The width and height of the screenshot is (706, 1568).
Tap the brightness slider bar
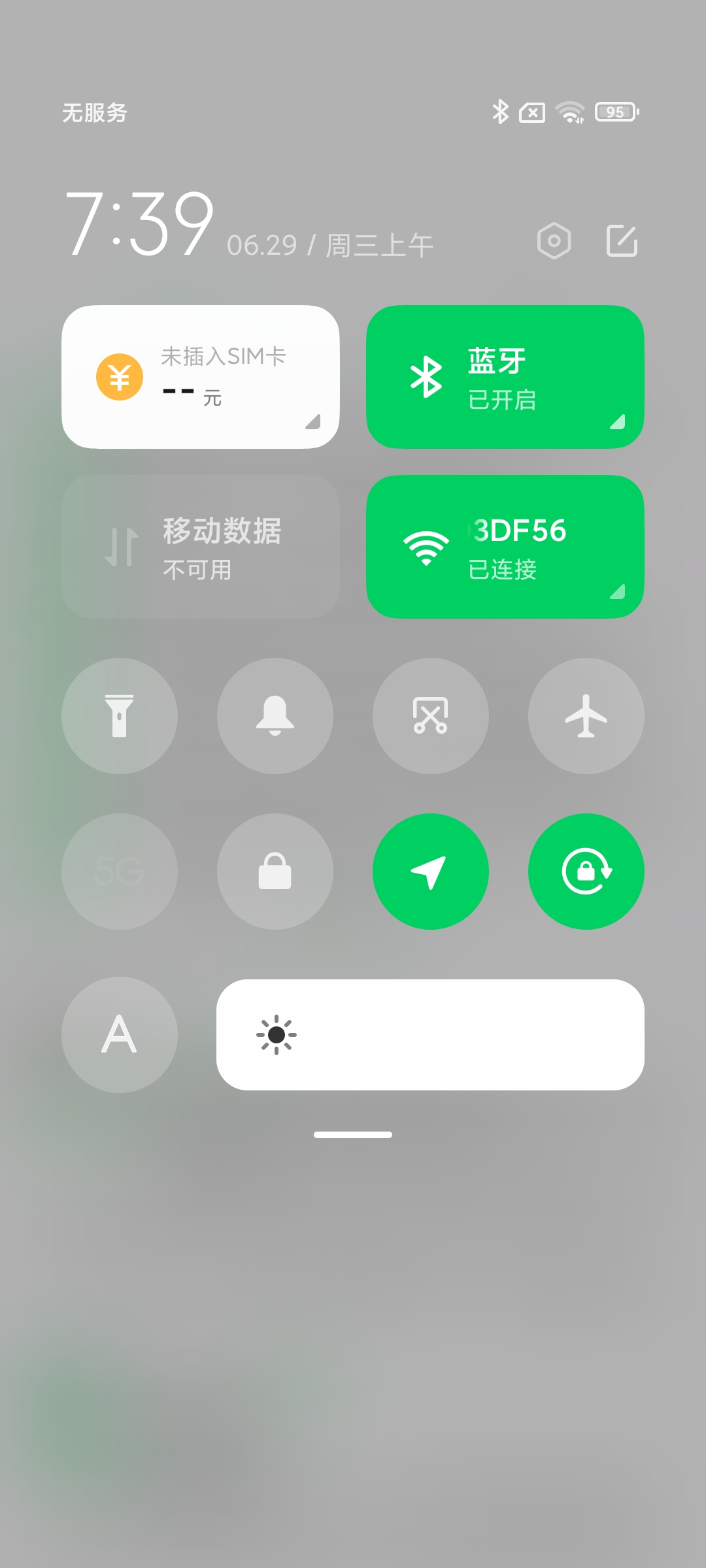(x=430, y=1035)
